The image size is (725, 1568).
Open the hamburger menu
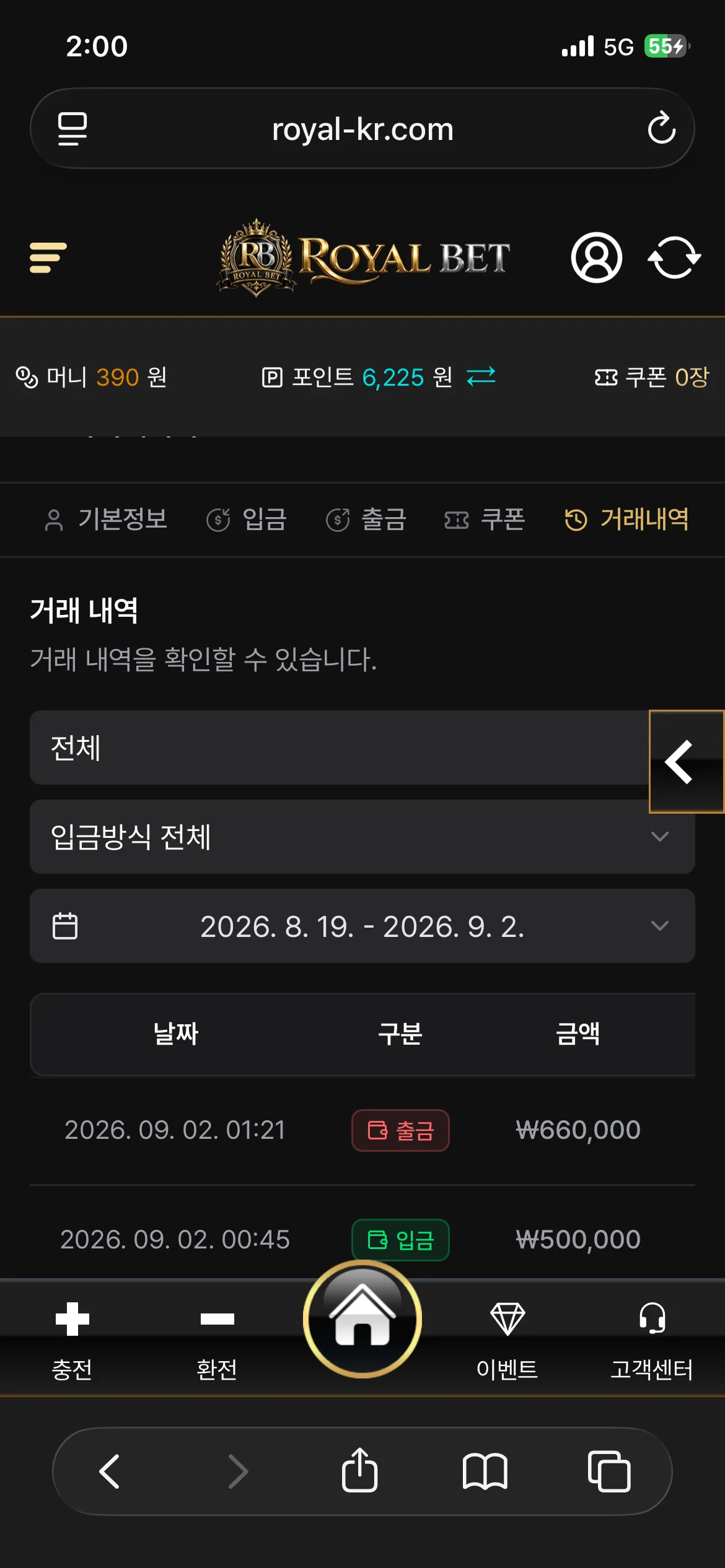[x=48, y=258]
